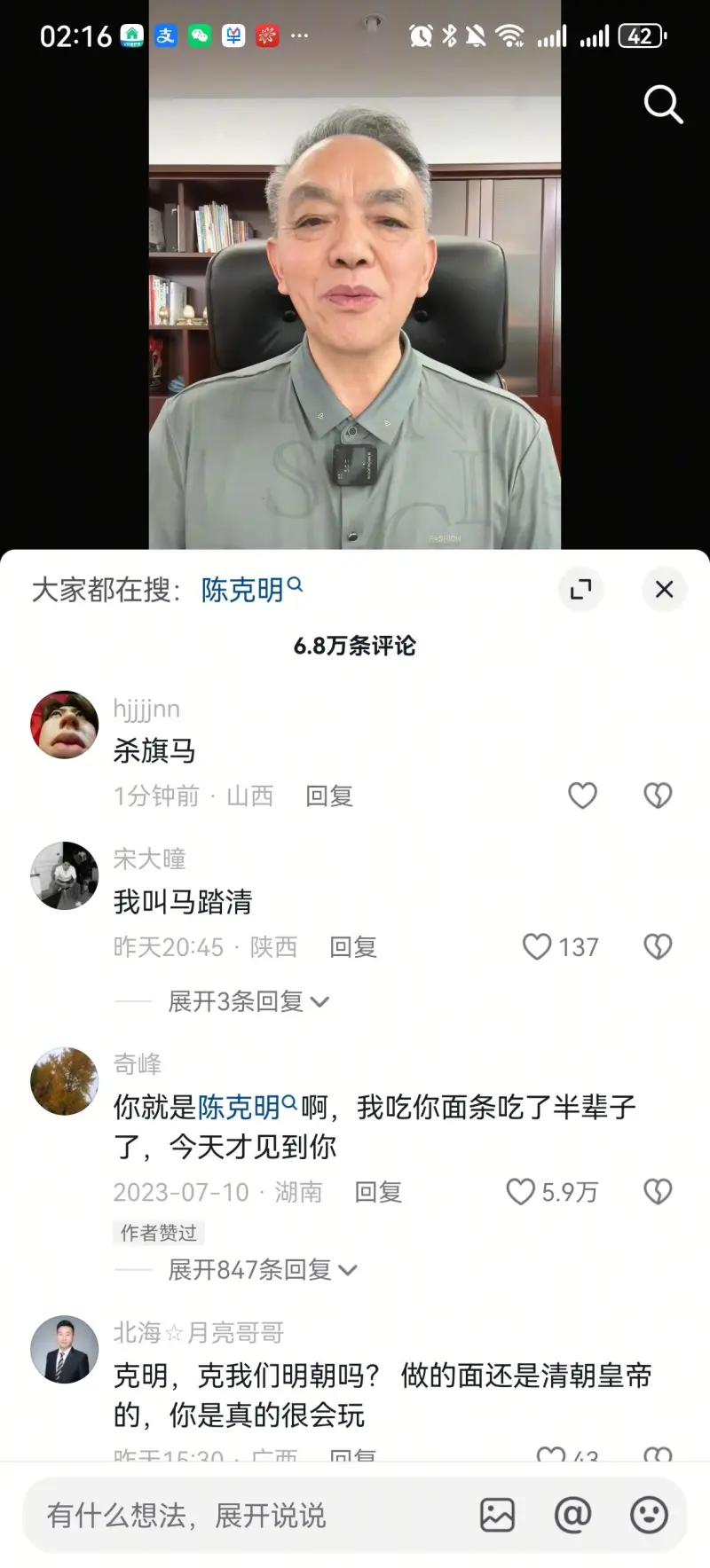This screenshot has height=1568, width=710.
Task: Like 宋大瞳's comment 我叫马踏清
Action: pyautogui.click(x=538, y=946)
